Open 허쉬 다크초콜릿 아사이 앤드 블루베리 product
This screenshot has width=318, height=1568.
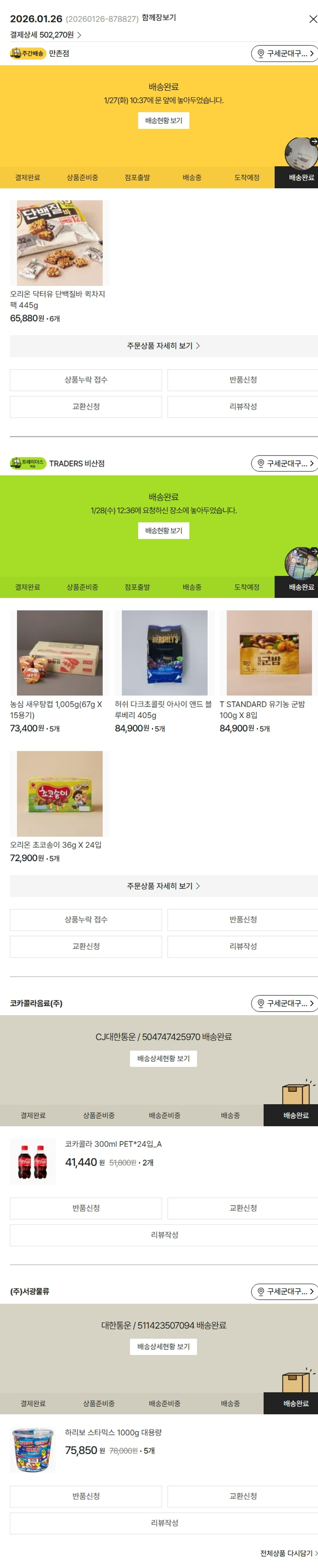pos(165,653)
